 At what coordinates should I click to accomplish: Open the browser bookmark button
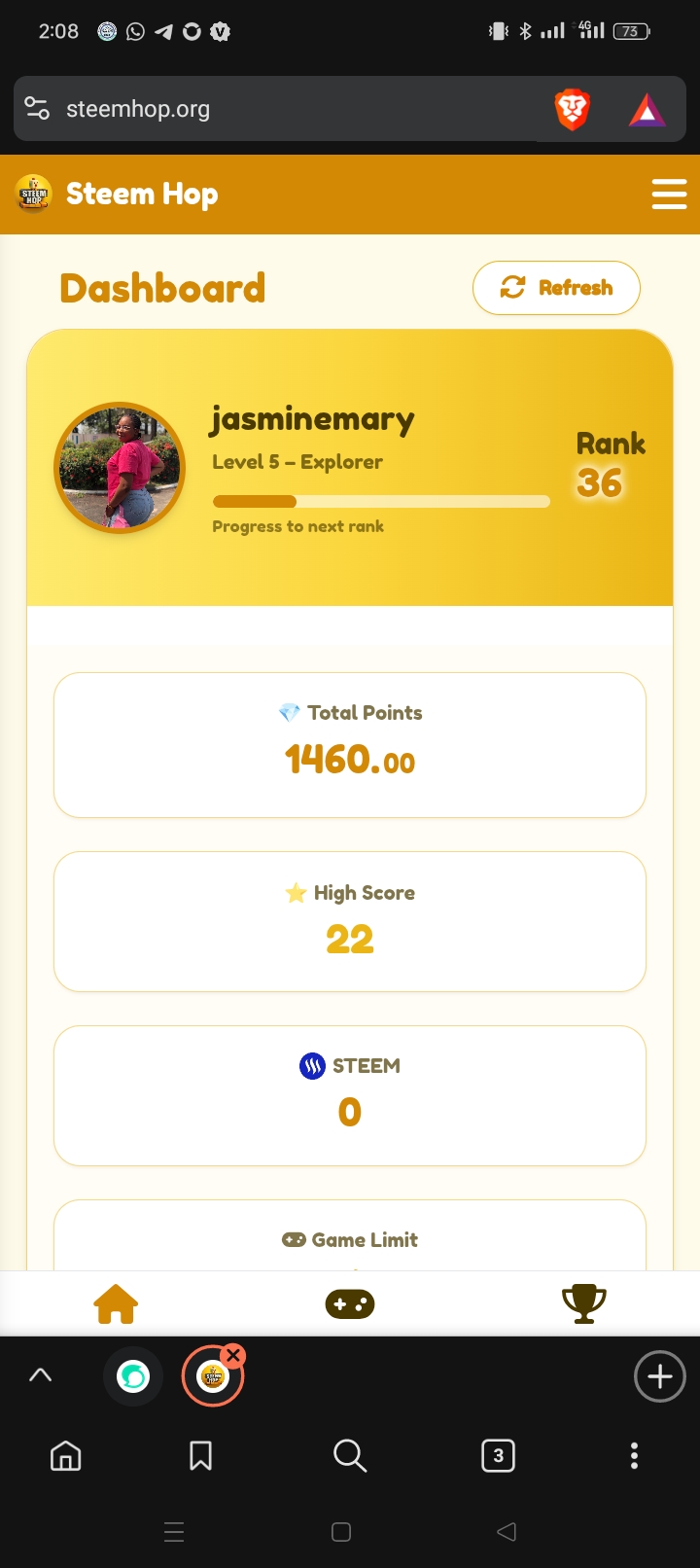201,1455
